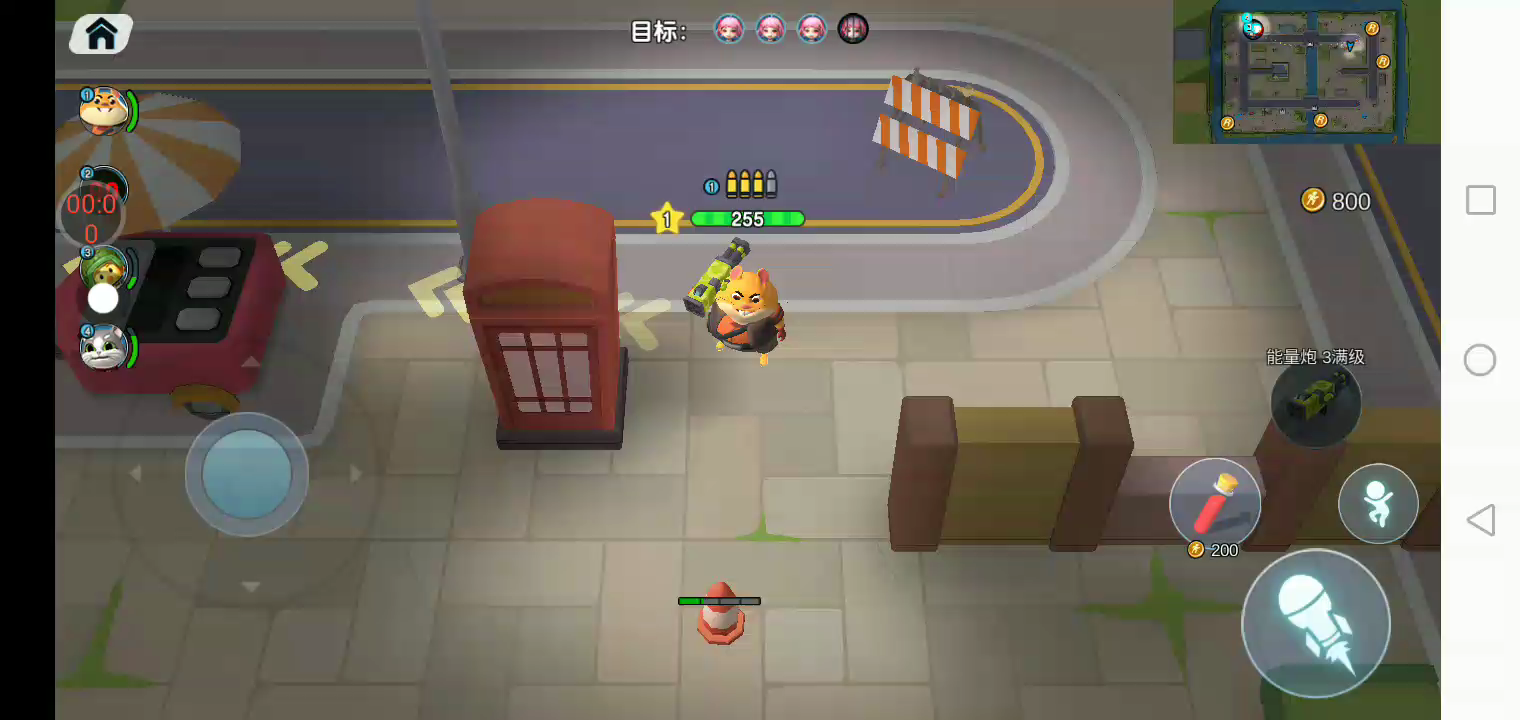Use the dodge roll skill button
Image resolution: width=1520 pixels, height=720 pixels.
pos(1378,503)
